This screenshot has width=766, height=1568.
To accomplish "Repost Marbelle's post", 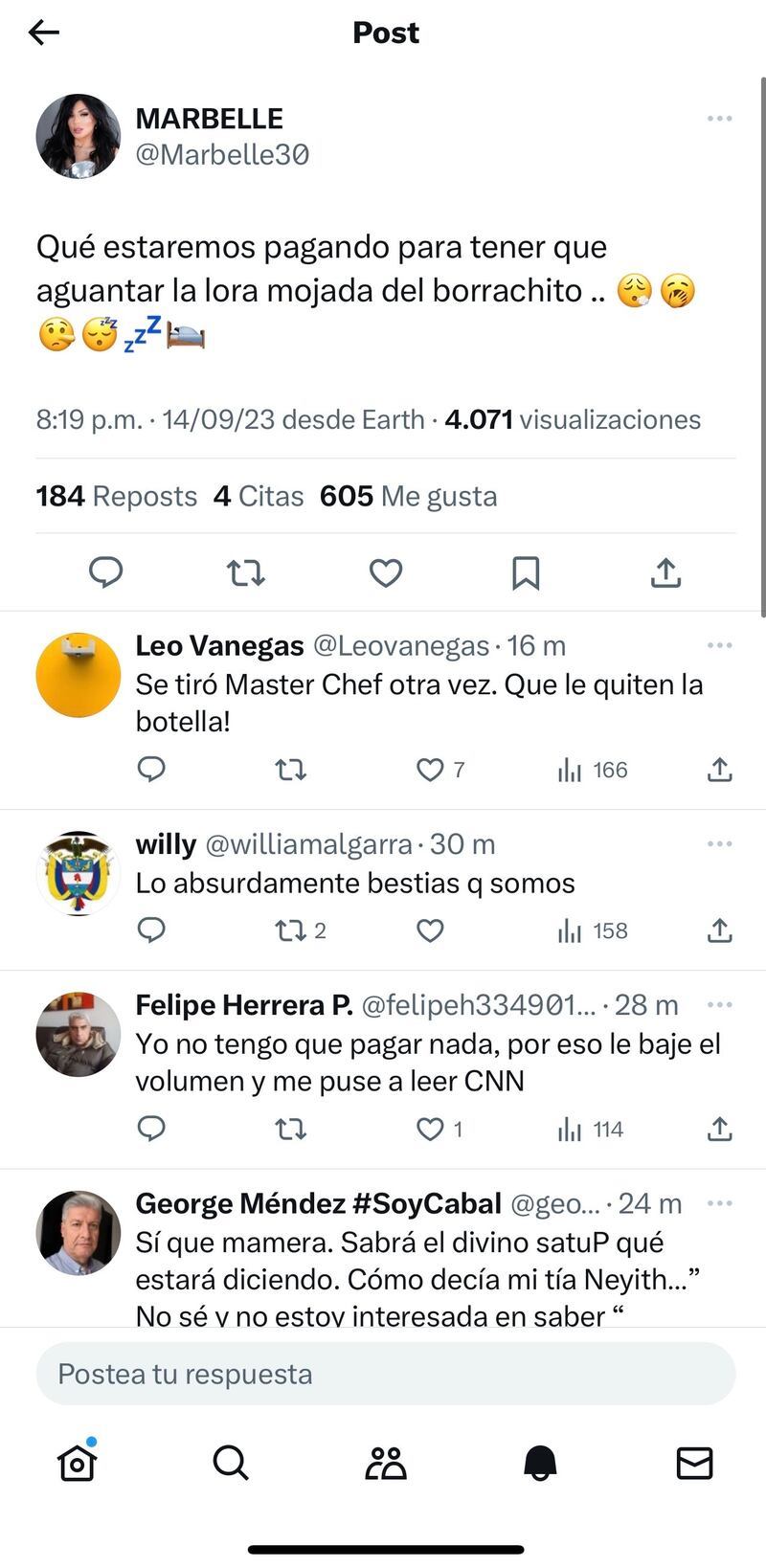I will coord(245,572).
